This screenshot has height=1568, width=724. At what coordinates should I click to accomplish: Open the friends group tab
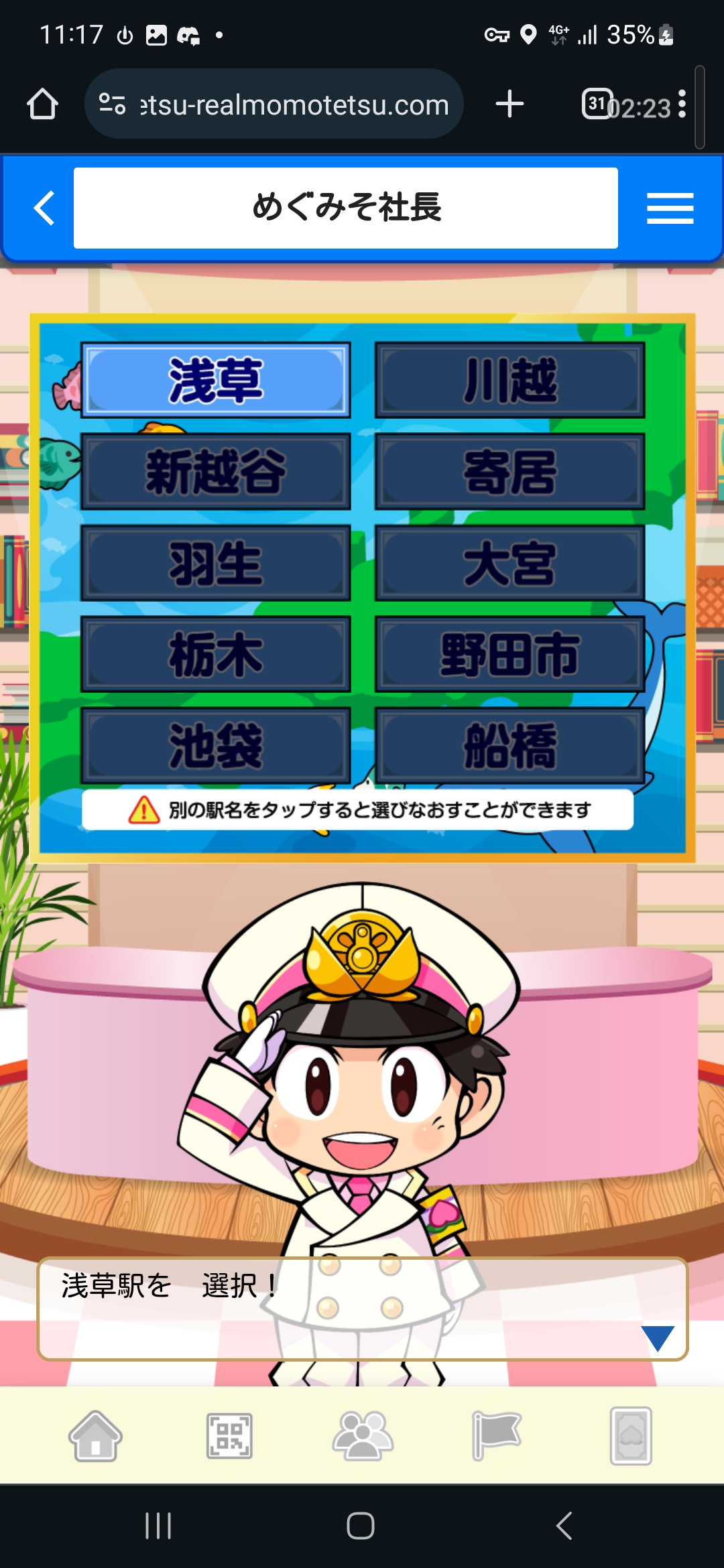(x=363, y=1436)
